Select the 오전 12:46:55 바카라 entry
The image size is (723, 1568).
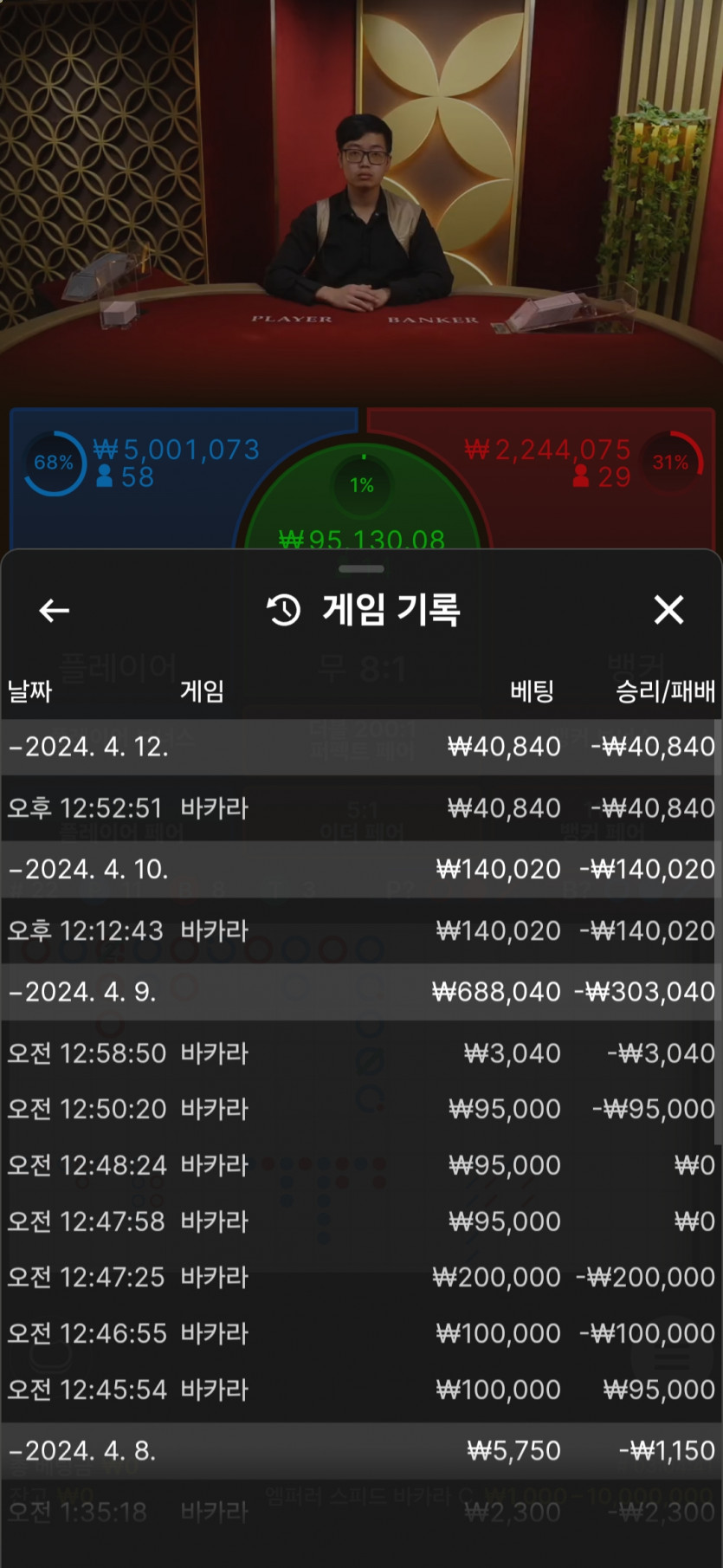(x=361, y=1333)
